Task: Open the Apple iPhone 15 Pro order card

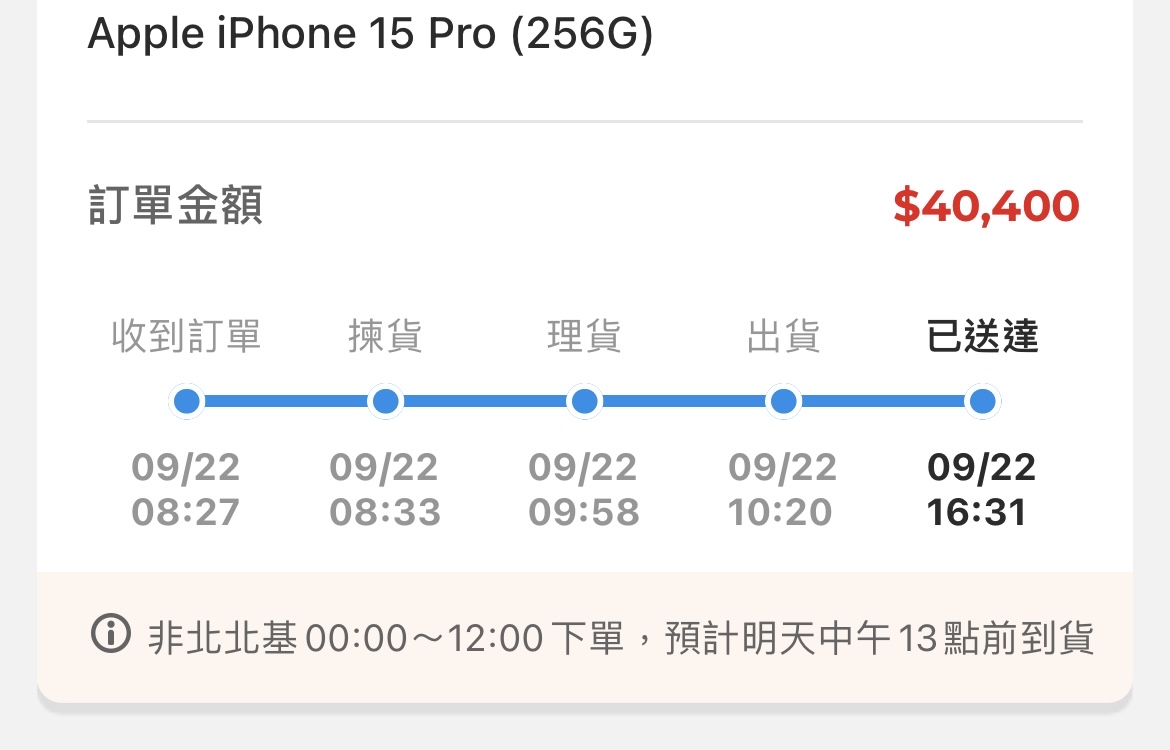Action: 370,35
